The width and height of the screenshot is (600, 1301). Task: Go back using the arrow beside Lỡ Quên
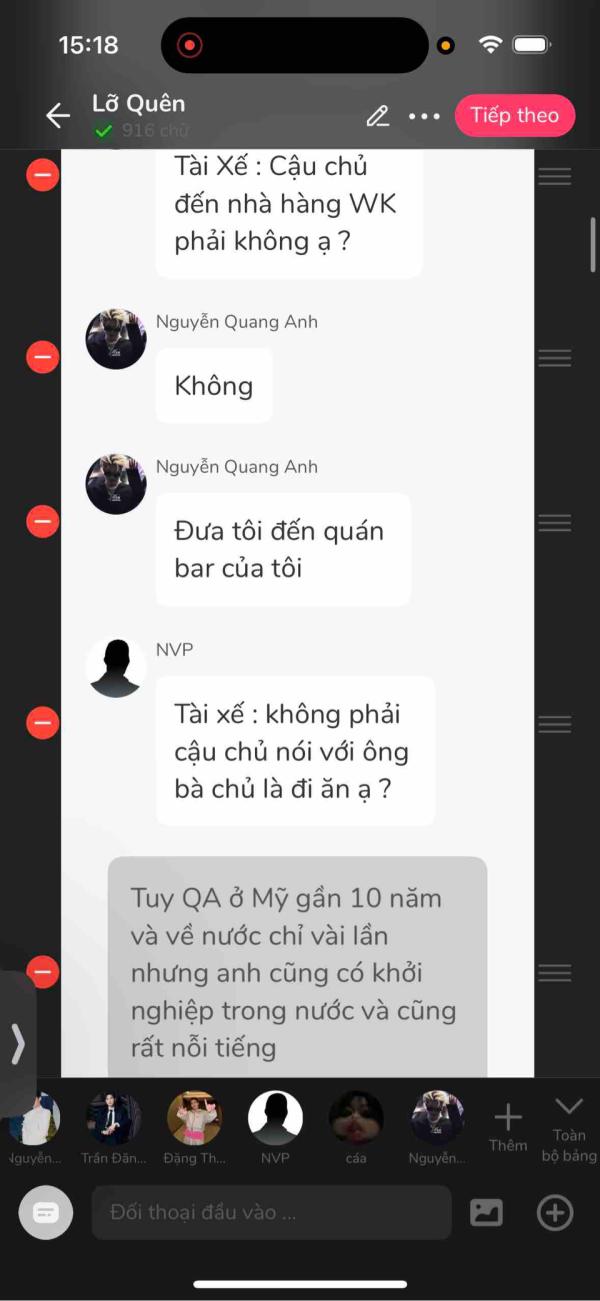(x=58, y=116)
